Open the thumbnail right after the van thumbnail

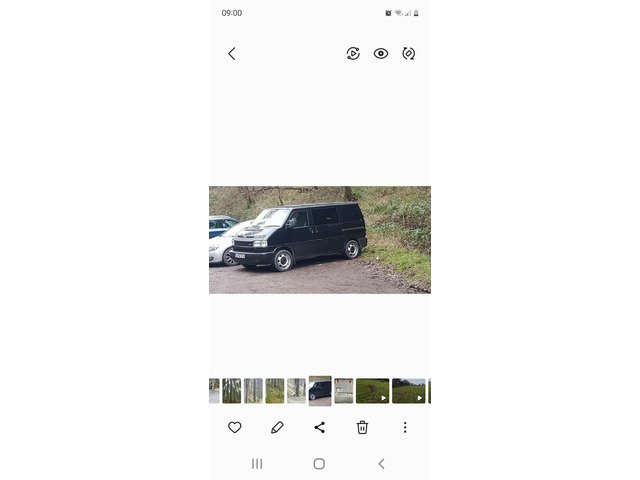pyautogui.click(x=343, y=391)
